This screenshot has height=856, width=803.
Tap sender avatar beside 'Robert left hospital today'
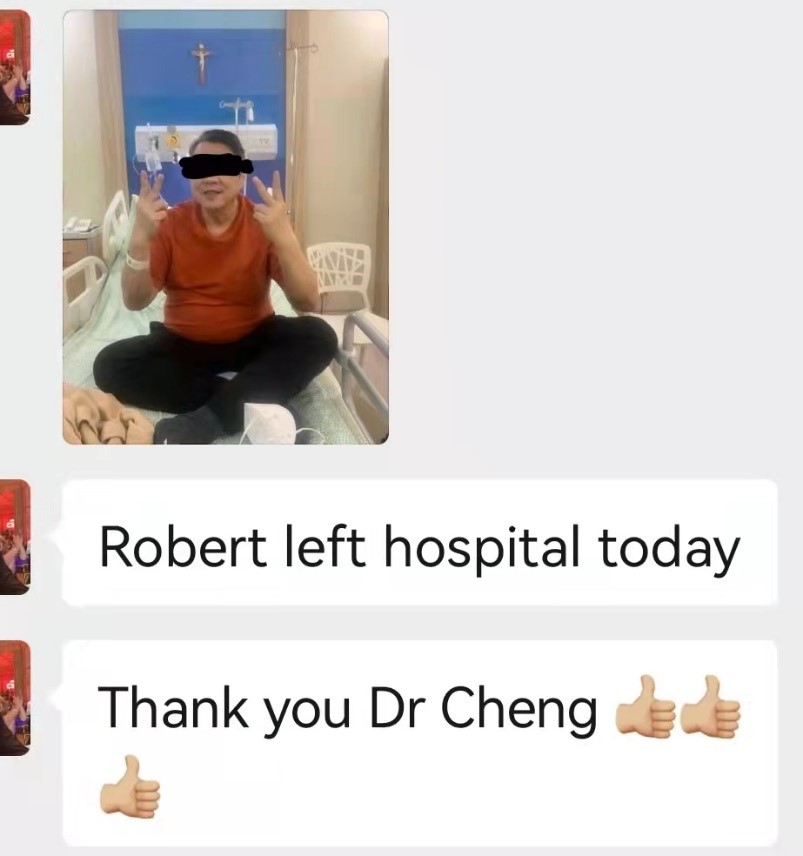pos(14,537)
